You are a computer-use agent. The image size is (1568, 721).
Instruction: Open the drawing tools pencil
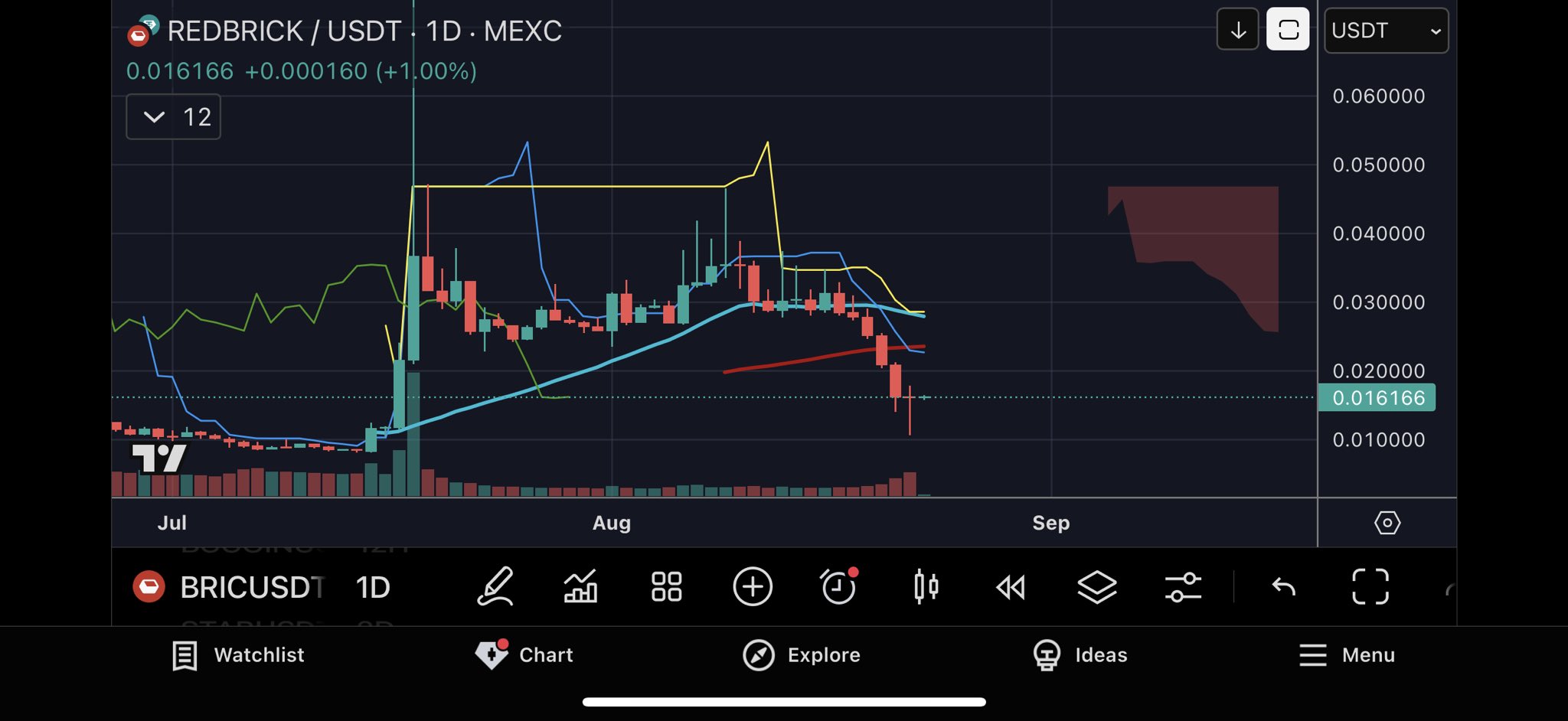(495, 588)
